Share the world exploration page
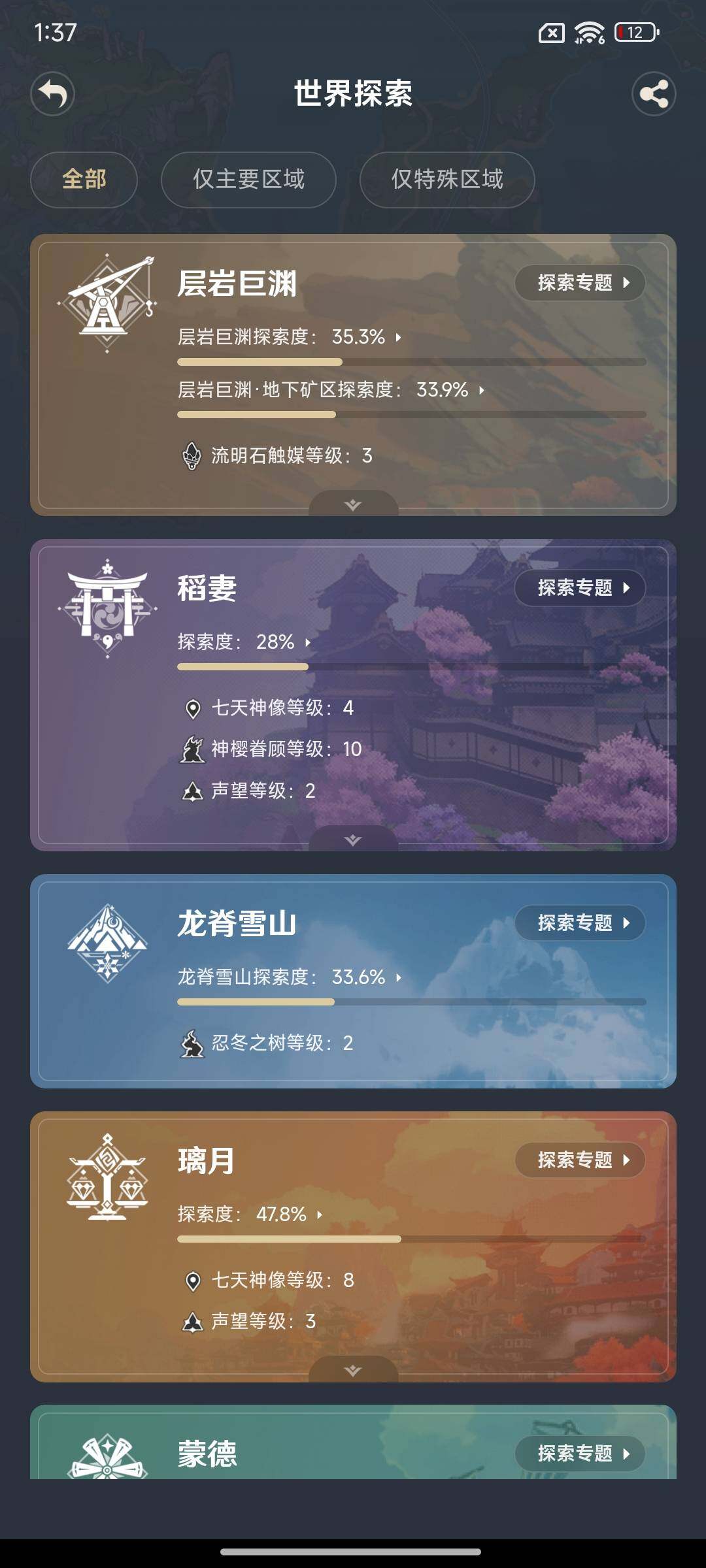 coord(653,94)
